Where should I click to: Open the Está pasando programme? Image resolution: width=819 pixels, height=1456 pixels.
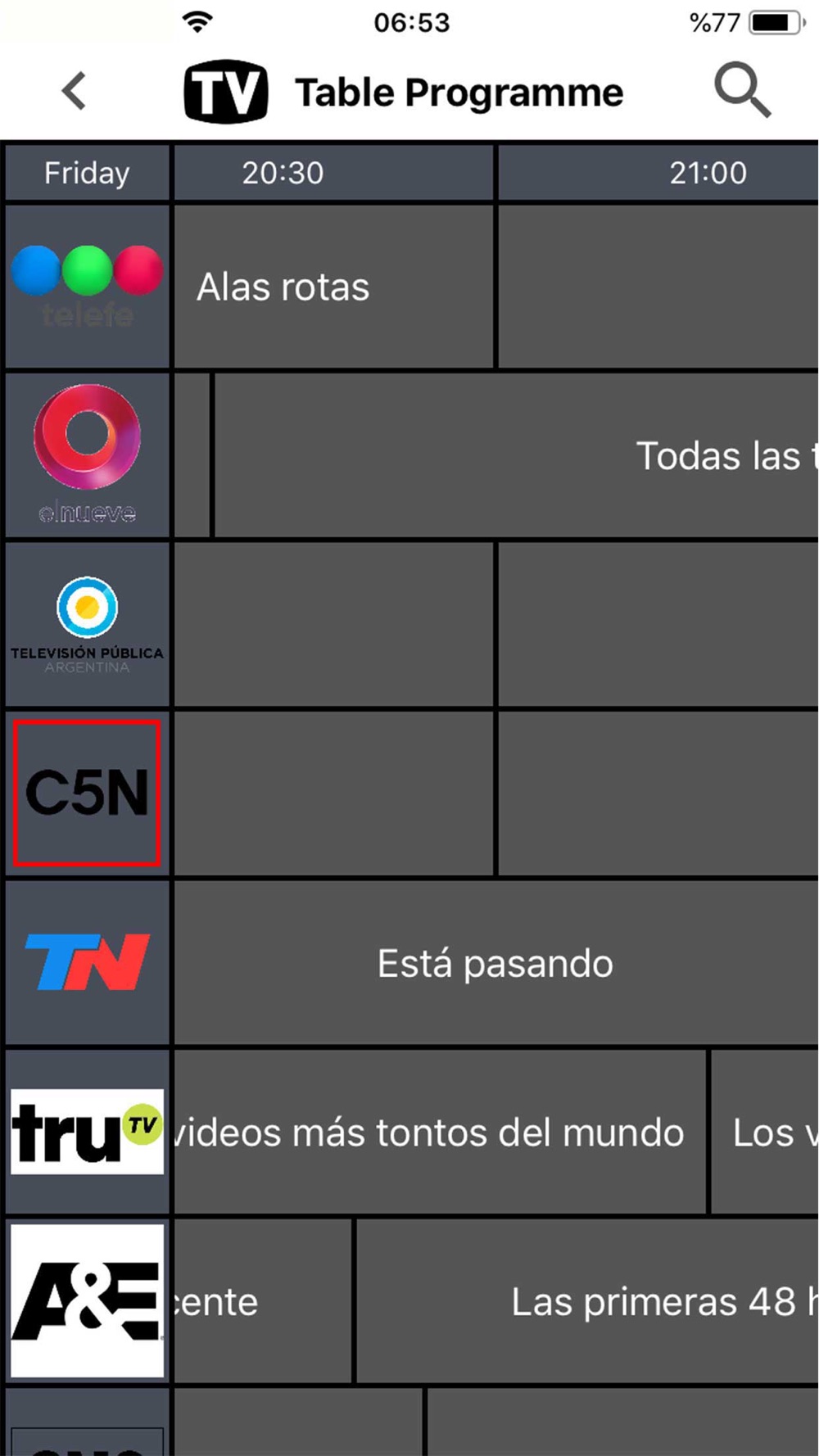point(496,963)
